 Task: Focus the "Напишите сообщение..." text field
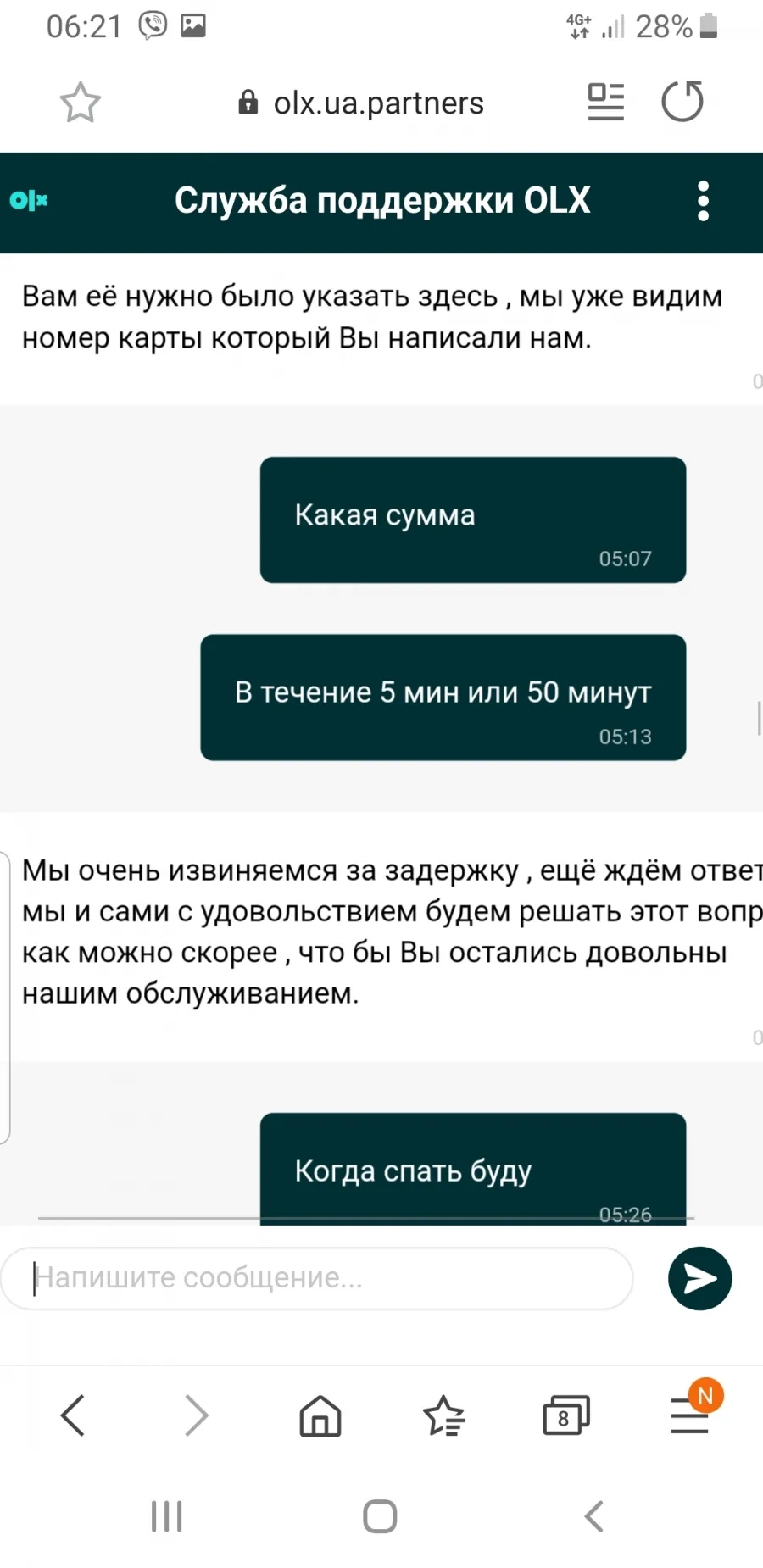point(317,1278)
